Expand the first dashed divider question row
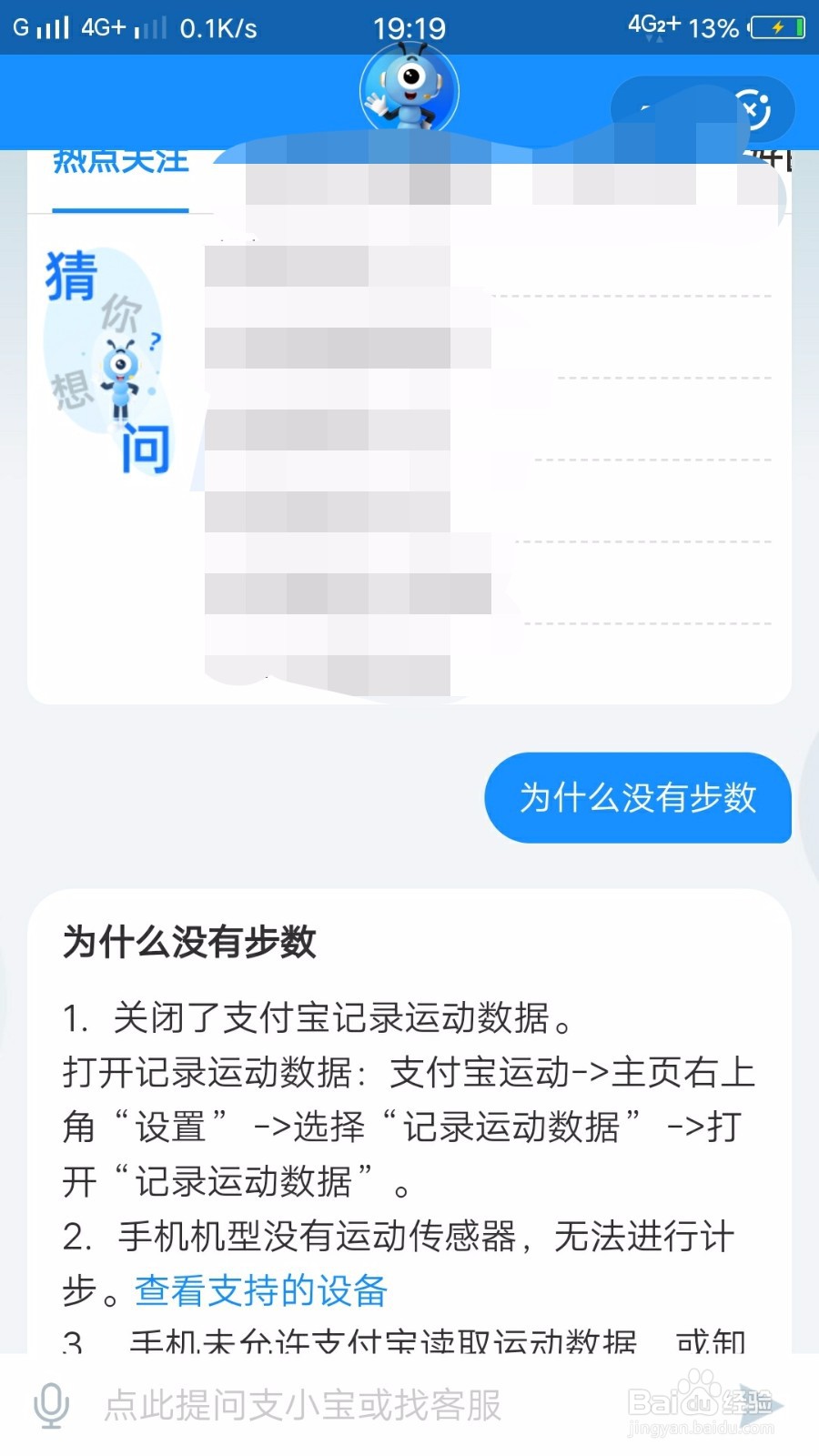This screenshot has width=819, height=1456. click(x=637, y=295)
